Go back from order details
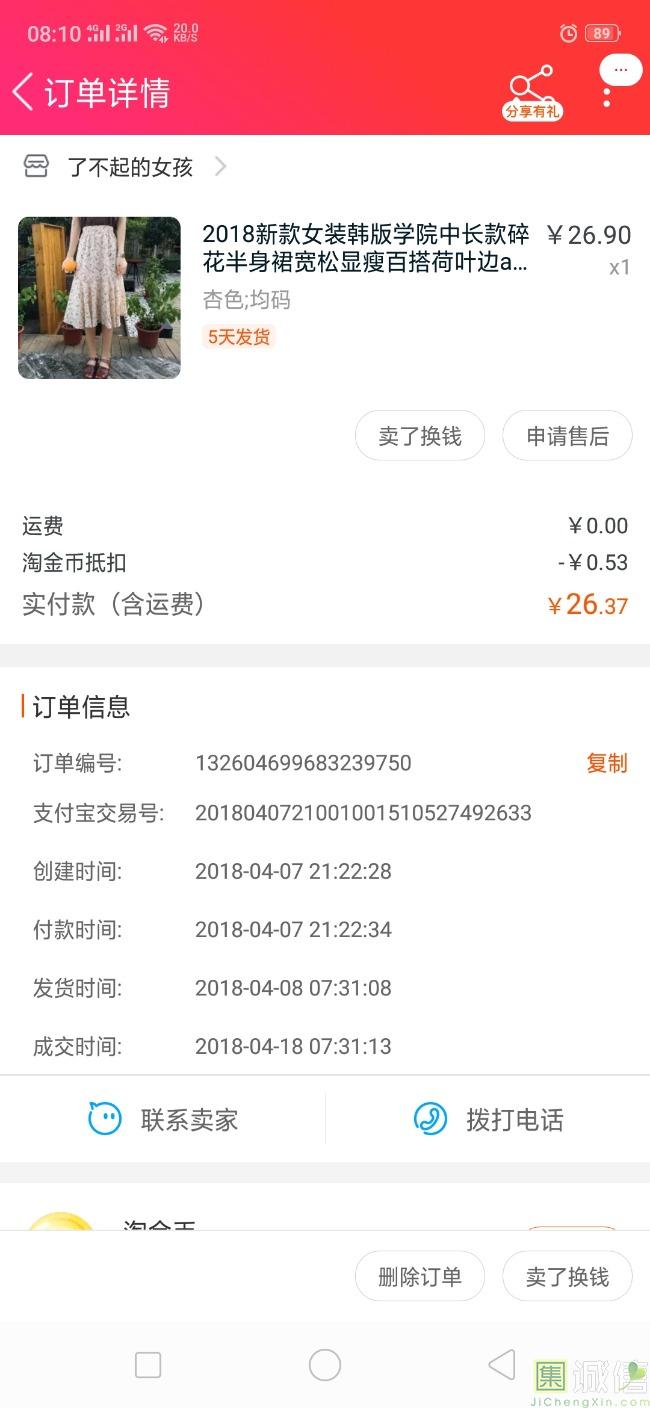The width and height of the screenshot is (650, 1408). coord(23,91)
